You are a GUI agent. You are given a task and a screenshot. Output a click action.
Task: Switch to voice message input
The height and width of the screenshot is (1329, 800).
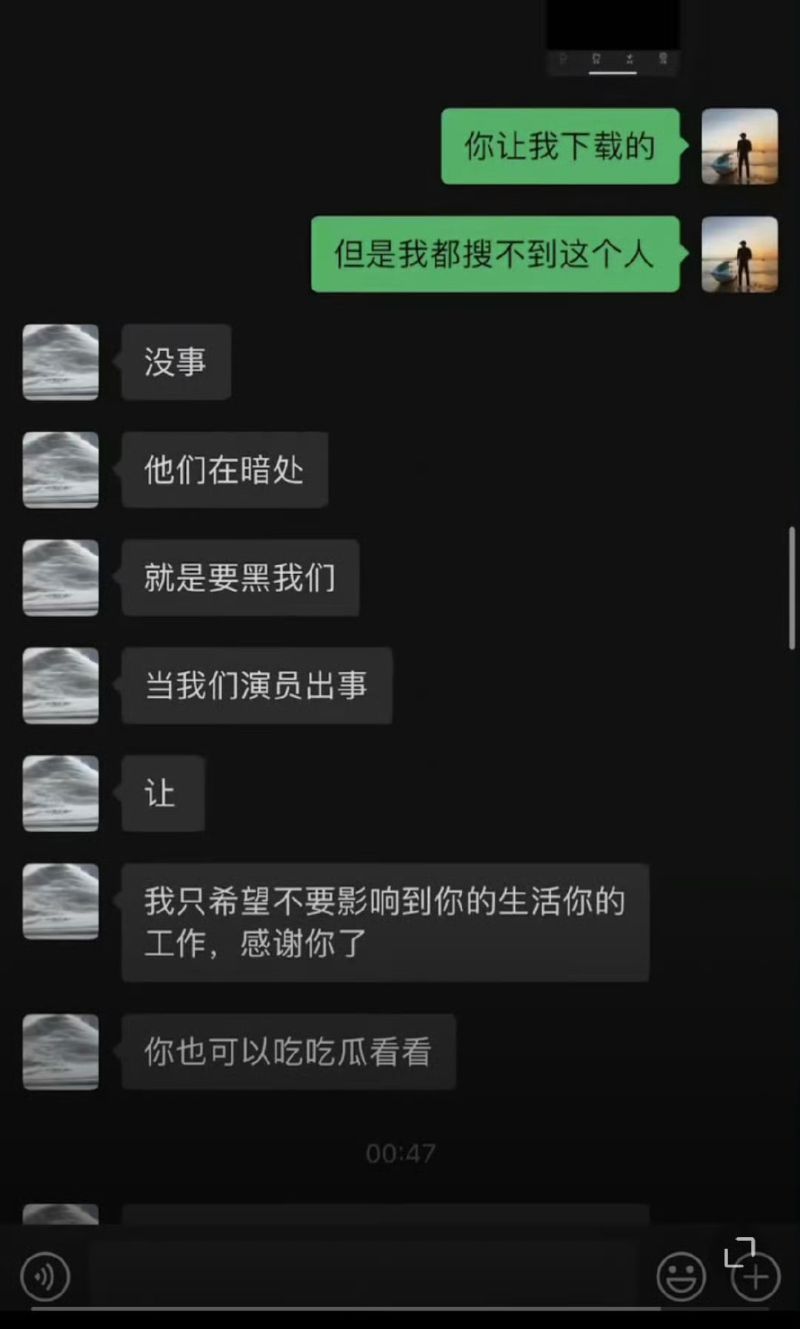point(45,1277)
